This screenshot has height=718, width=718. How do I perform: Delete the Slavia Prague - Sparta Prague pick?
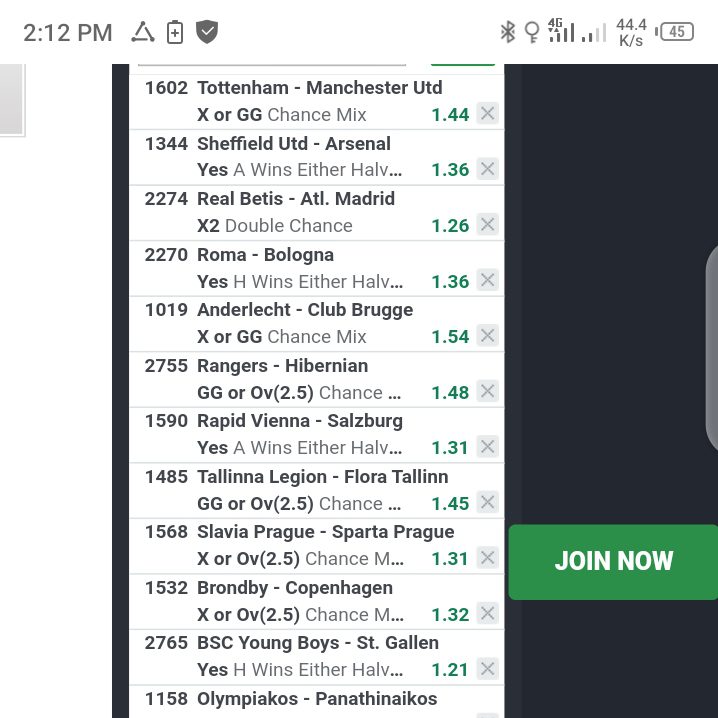487,558
